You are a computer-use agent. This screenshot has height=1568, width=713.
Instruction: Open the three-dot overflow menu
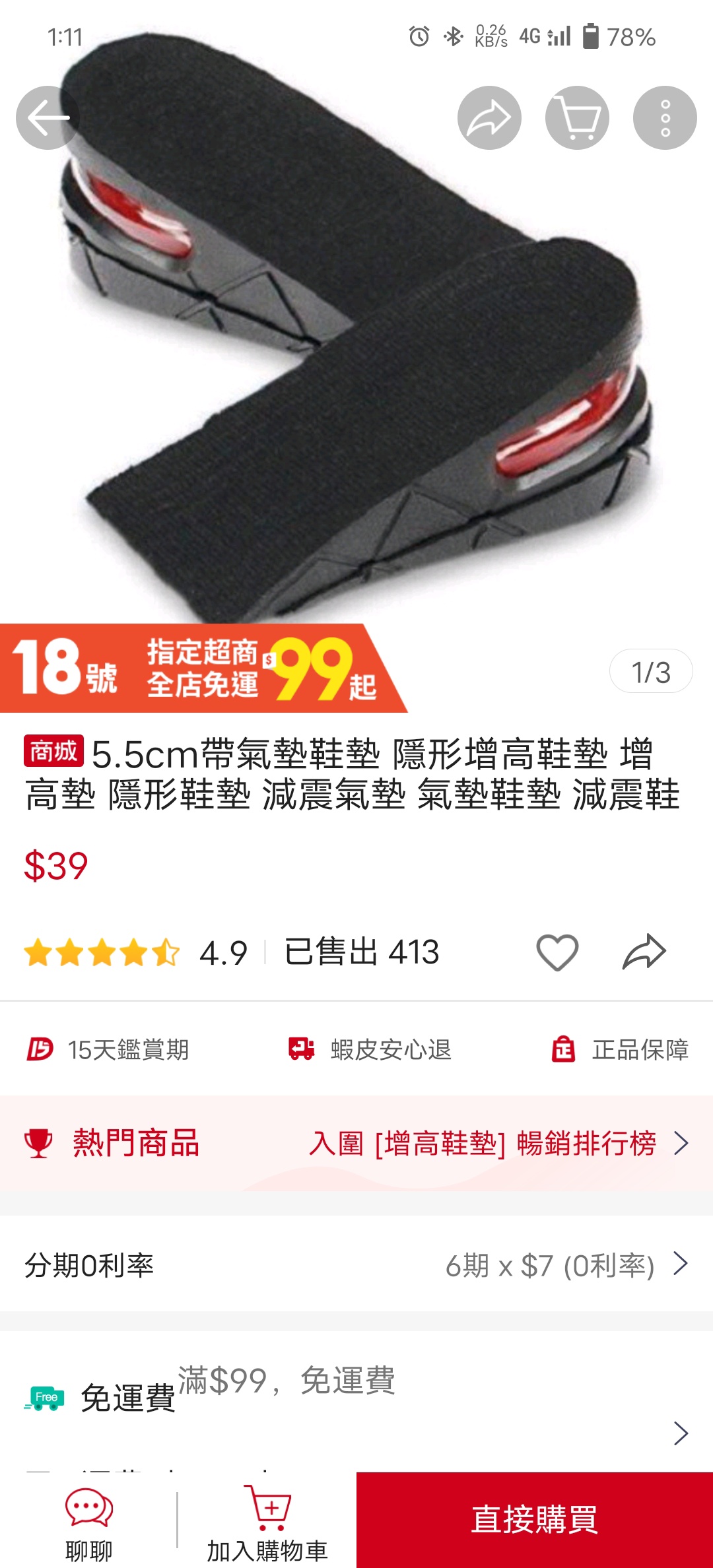point(665,118)
